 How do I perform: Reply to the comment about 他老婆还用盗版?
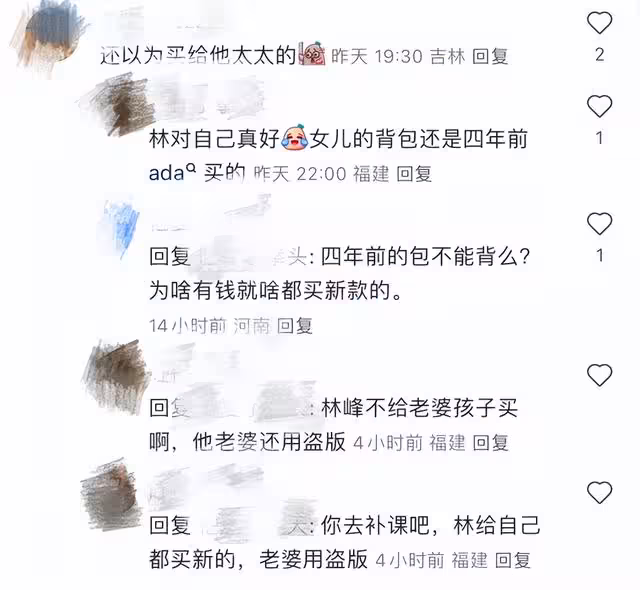490,442
